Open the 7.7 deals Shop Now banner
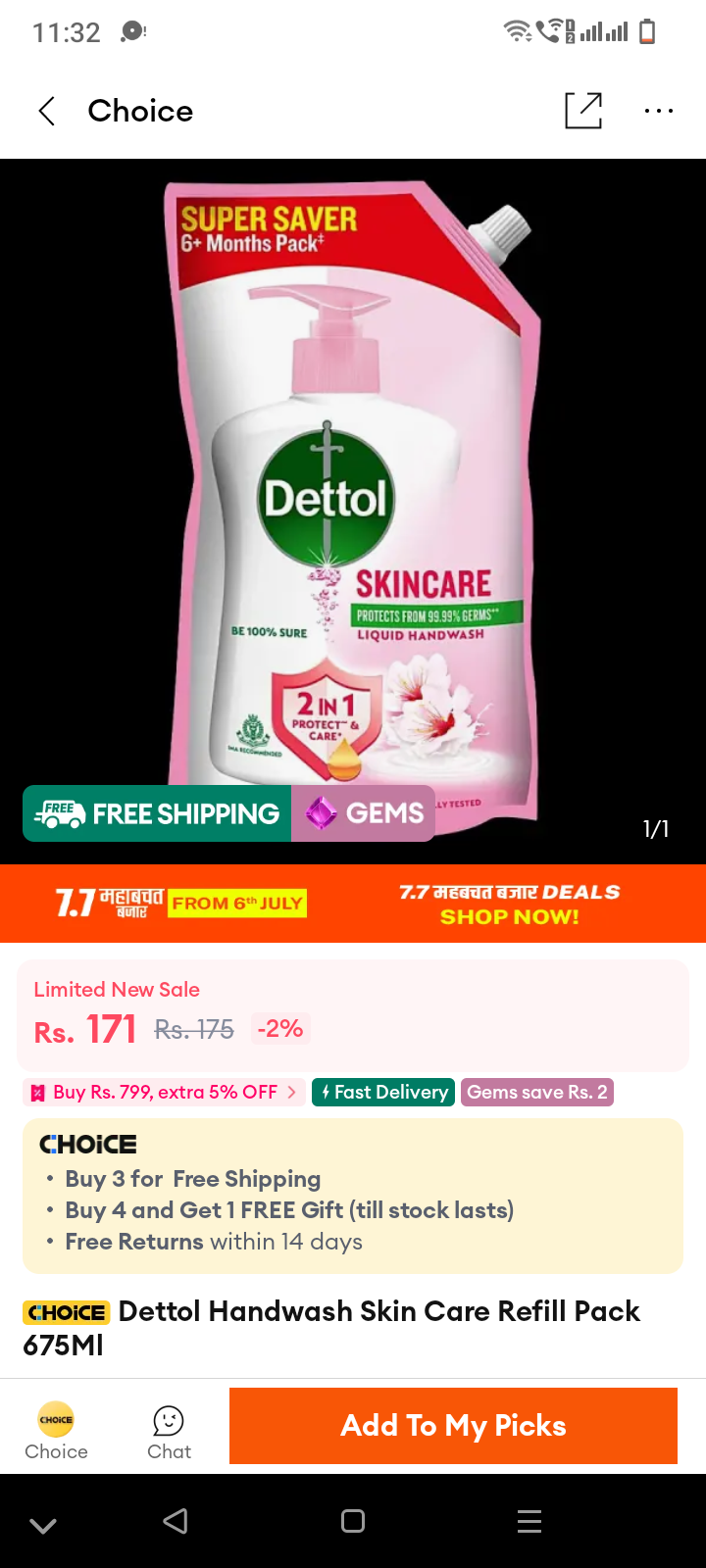This screenshot has width=706, height=1568. click(353, 903)
